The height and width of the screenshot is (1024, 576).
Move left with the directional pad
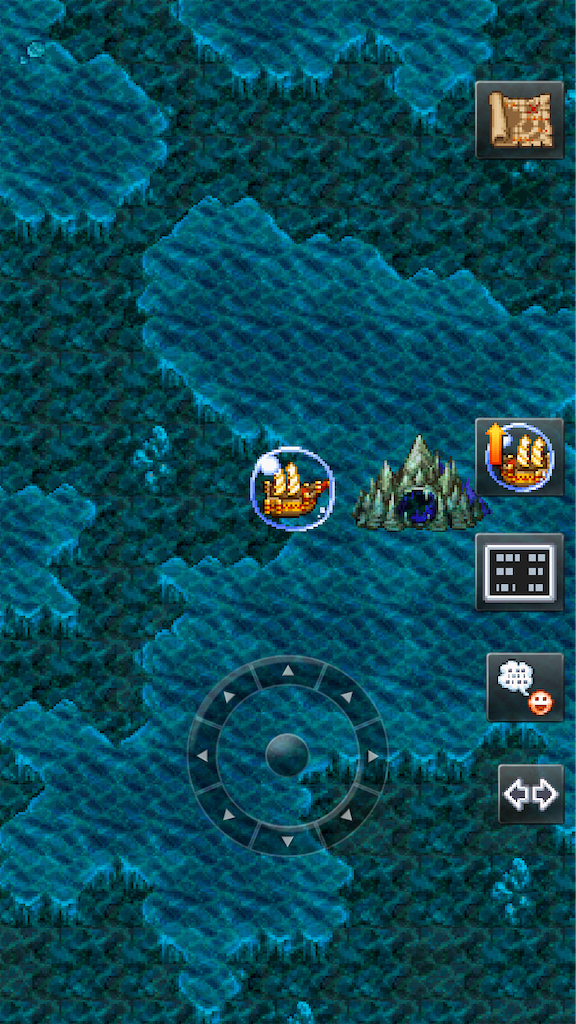click(x=202, y=756)
